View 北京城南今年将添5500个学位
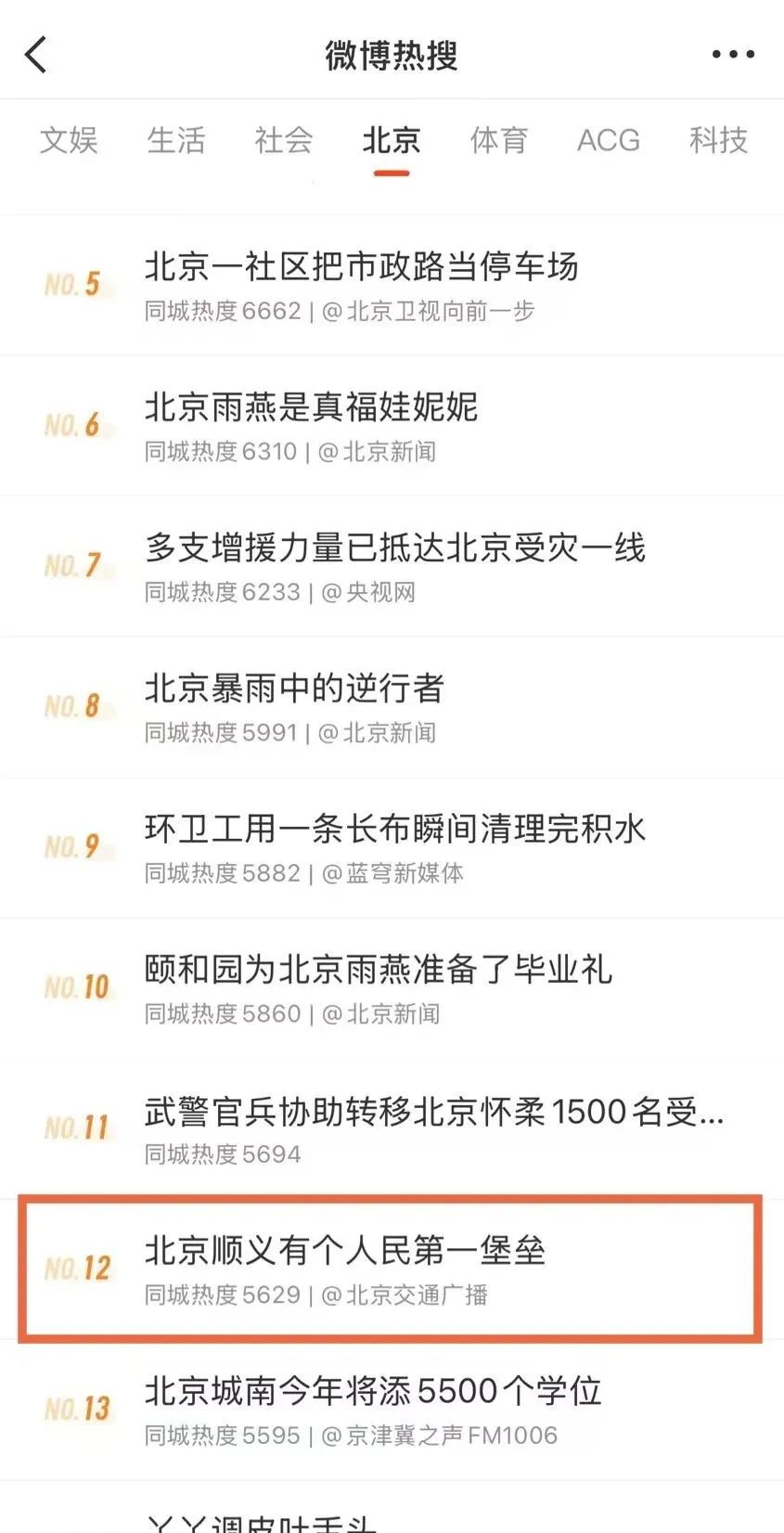Viewport: 784px width, 1533px height. [x=373, y=1391]
